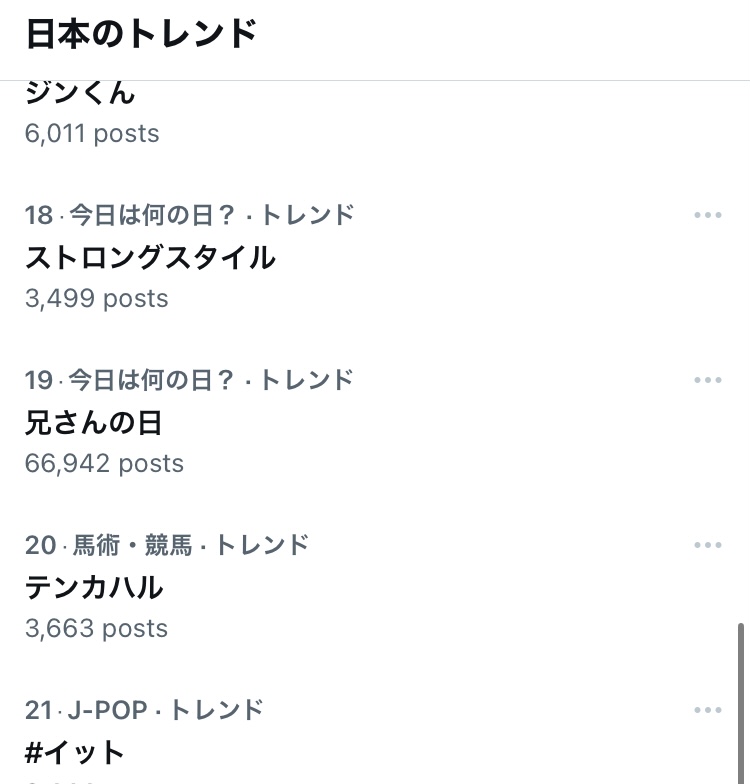Image resolution: width=750 pixels, height=784 pixels.
Task: View the 兄さんの日 trend
Action: tap(93, 423)
